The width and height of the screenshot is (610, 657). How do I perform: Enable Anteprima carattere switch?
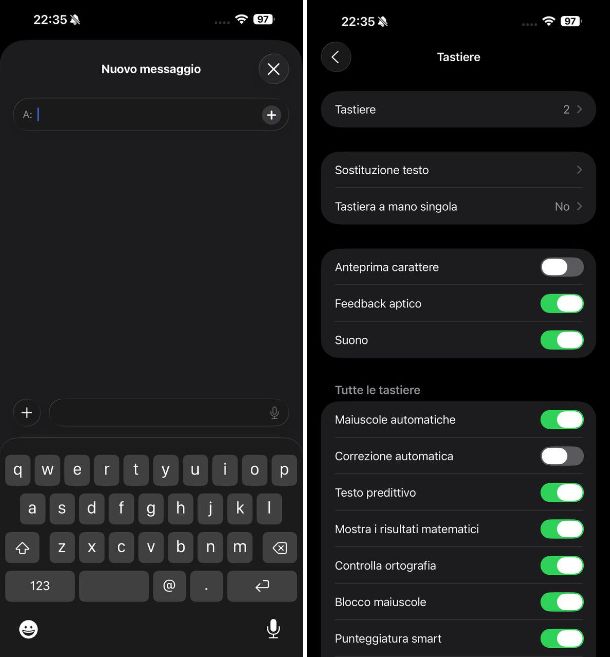point(561,267)
